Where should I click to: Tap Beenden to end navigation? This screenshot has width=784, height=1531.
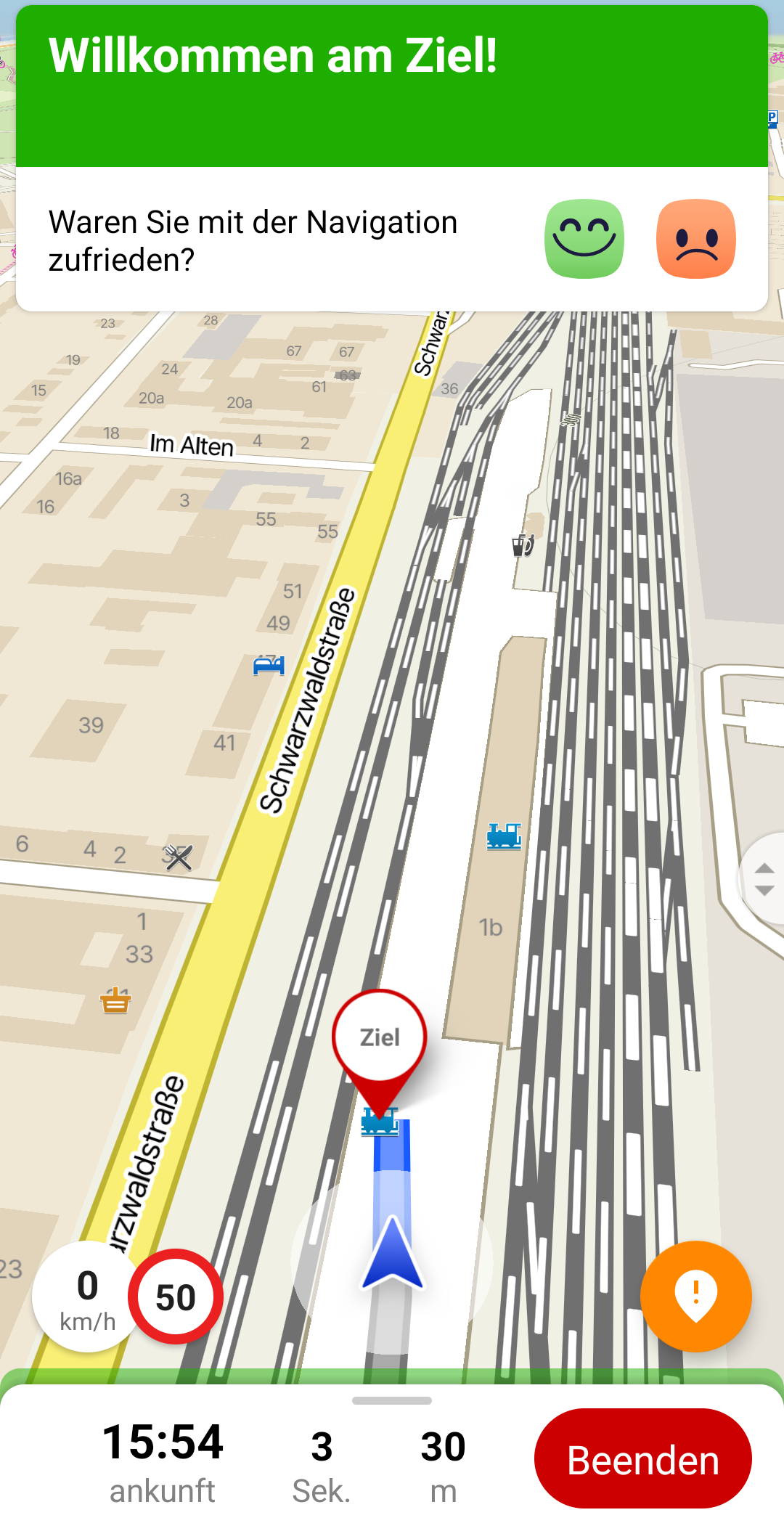coord(642,1460)
